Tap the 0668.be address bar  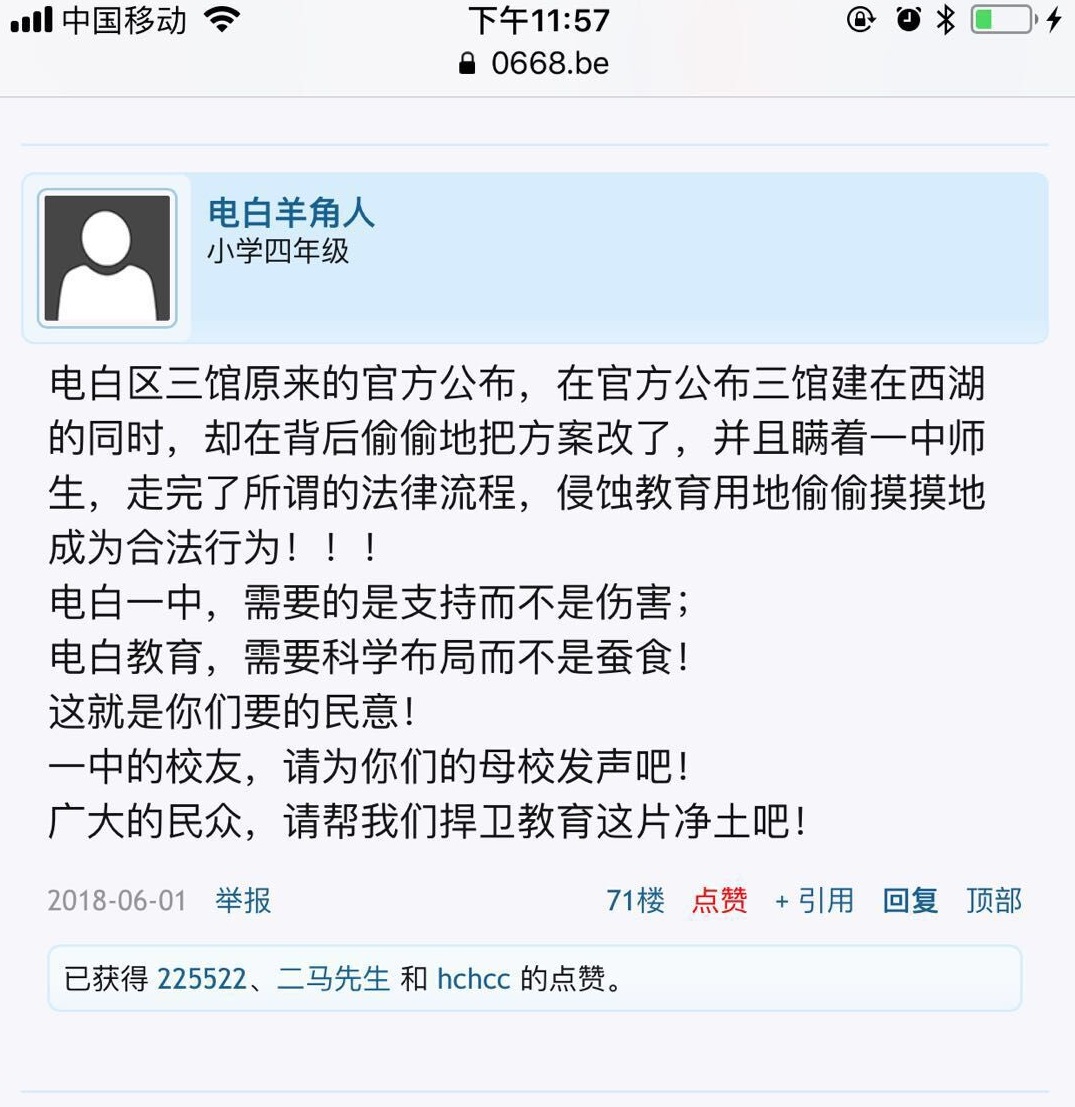pyautogui.click(x=537, y=64)
